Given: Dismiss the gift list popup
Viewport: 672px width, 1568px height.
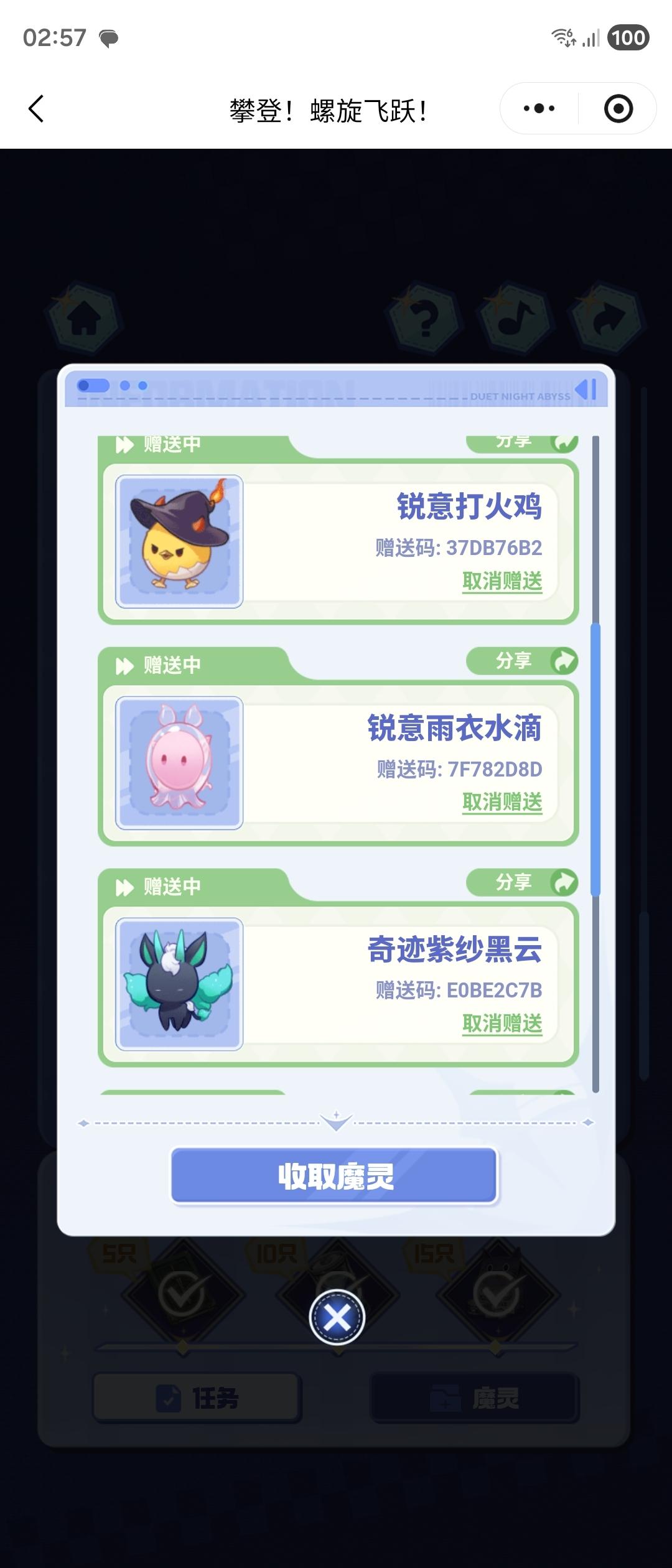Looking at the screenshot, I should tap(337, 1317).
